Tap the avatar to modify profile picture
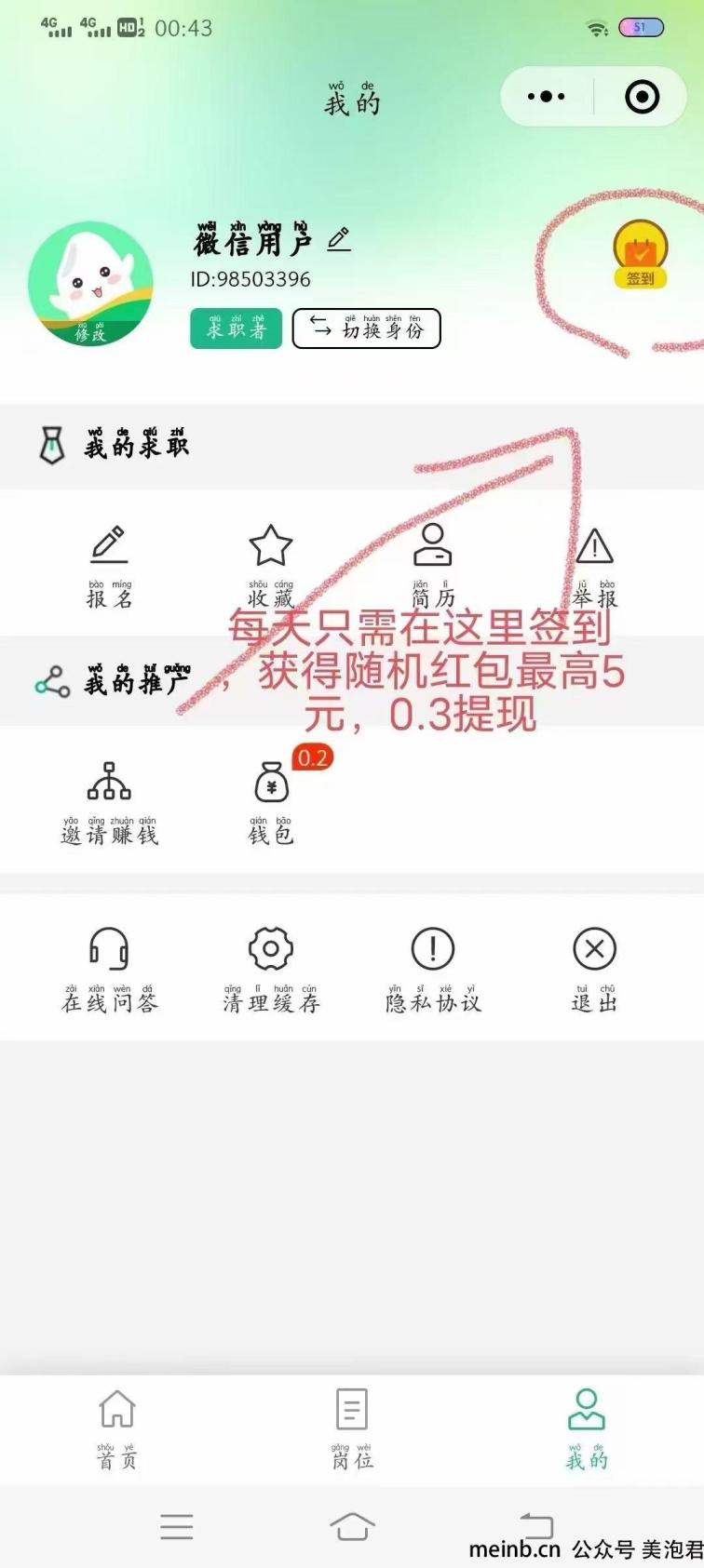704x1568 pixels. pos(90,283)
